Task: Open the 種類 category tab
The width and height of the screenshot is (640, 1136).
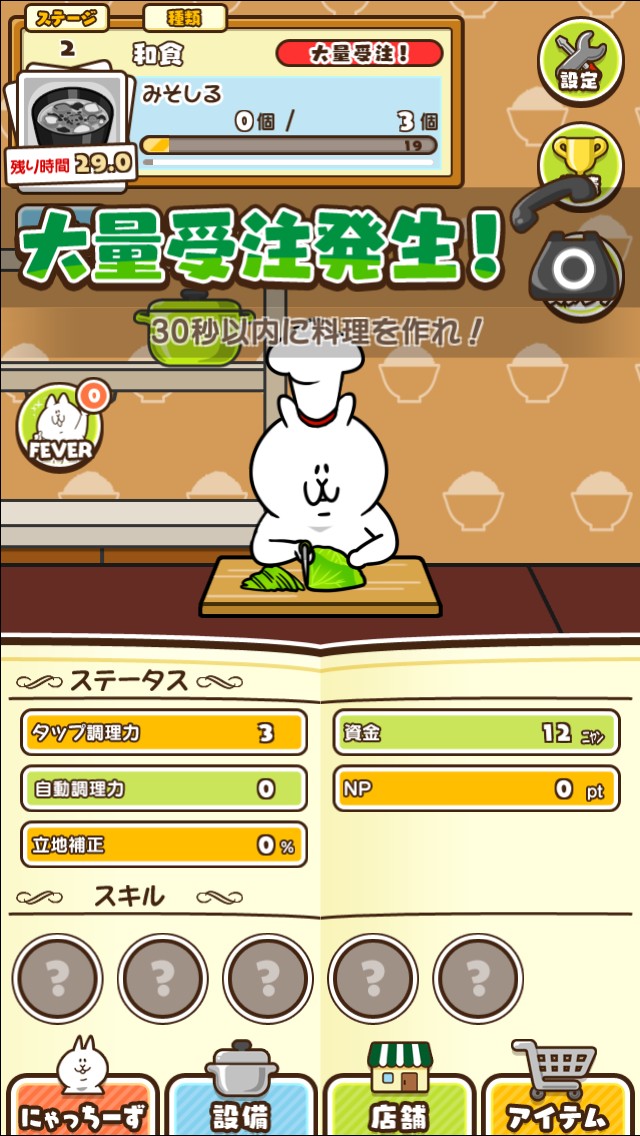Action: [x=184, y=18]
